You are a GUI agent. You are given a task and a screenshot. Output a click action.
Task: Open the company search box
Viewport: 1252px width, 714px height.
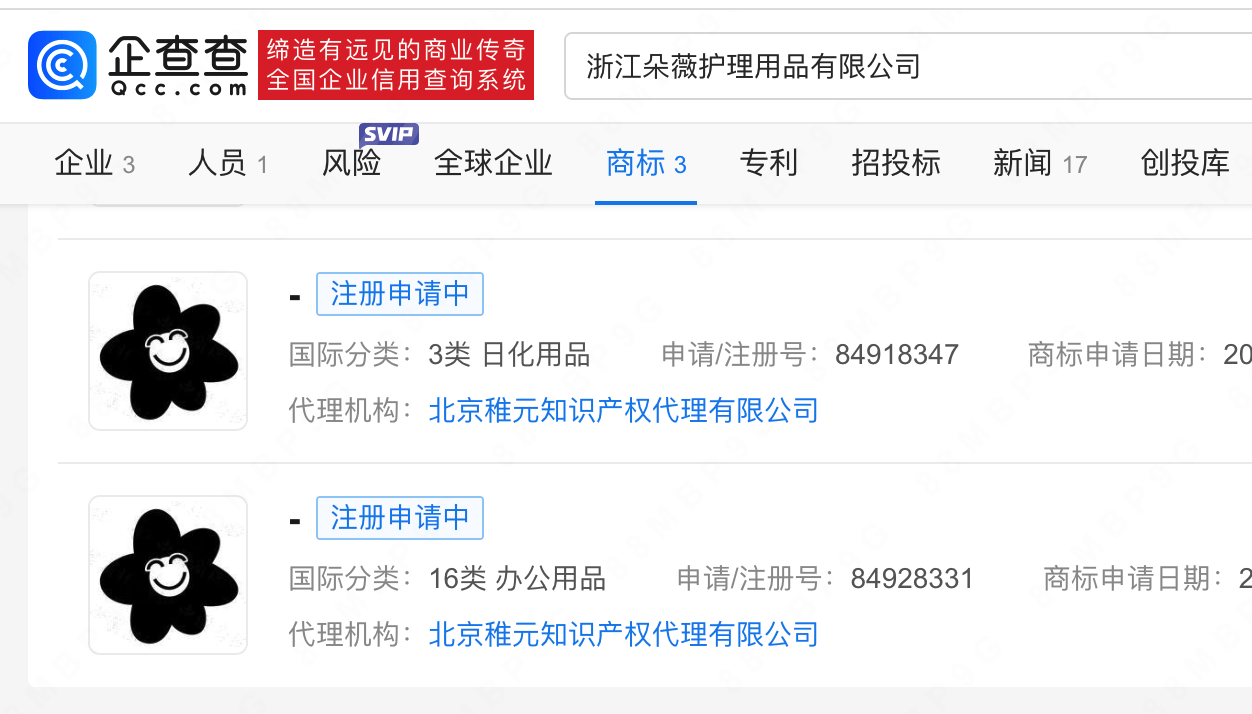point(900,67)
